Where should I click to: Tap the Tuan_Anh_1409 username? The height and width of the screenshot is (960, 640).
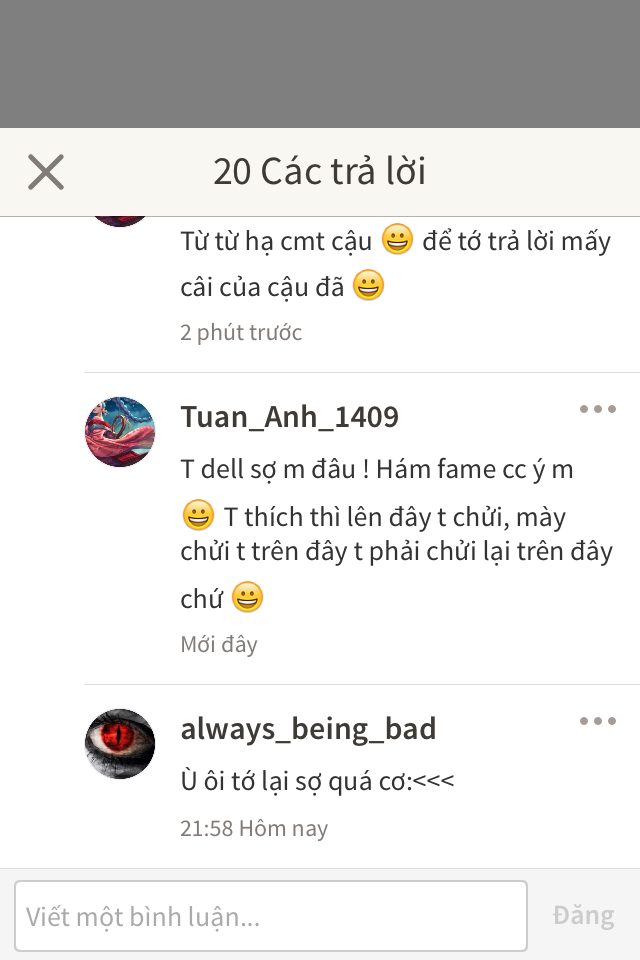(x=289, y=417)
